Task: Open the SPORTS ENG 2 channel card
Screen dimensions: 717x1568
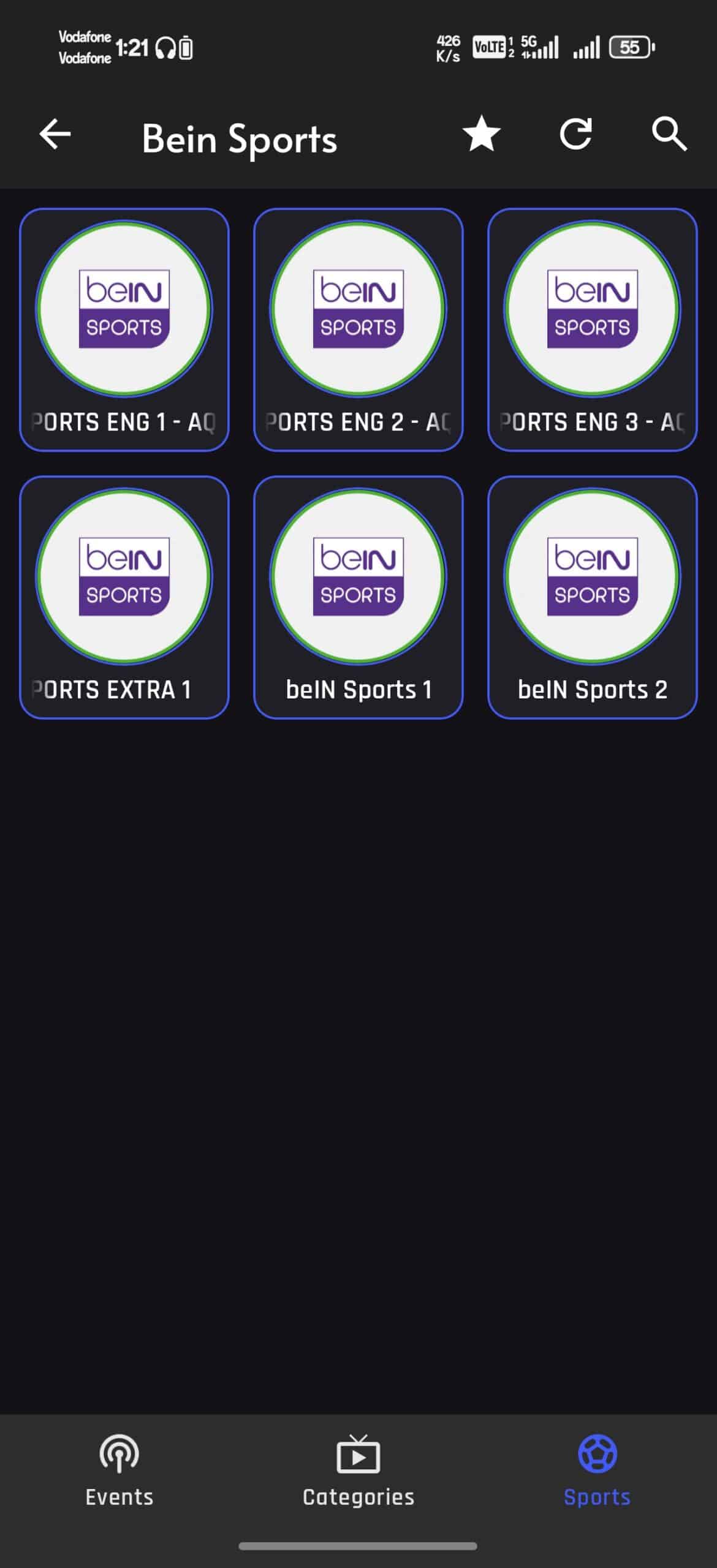Action: pyautogui.click(x=358, y=331)
